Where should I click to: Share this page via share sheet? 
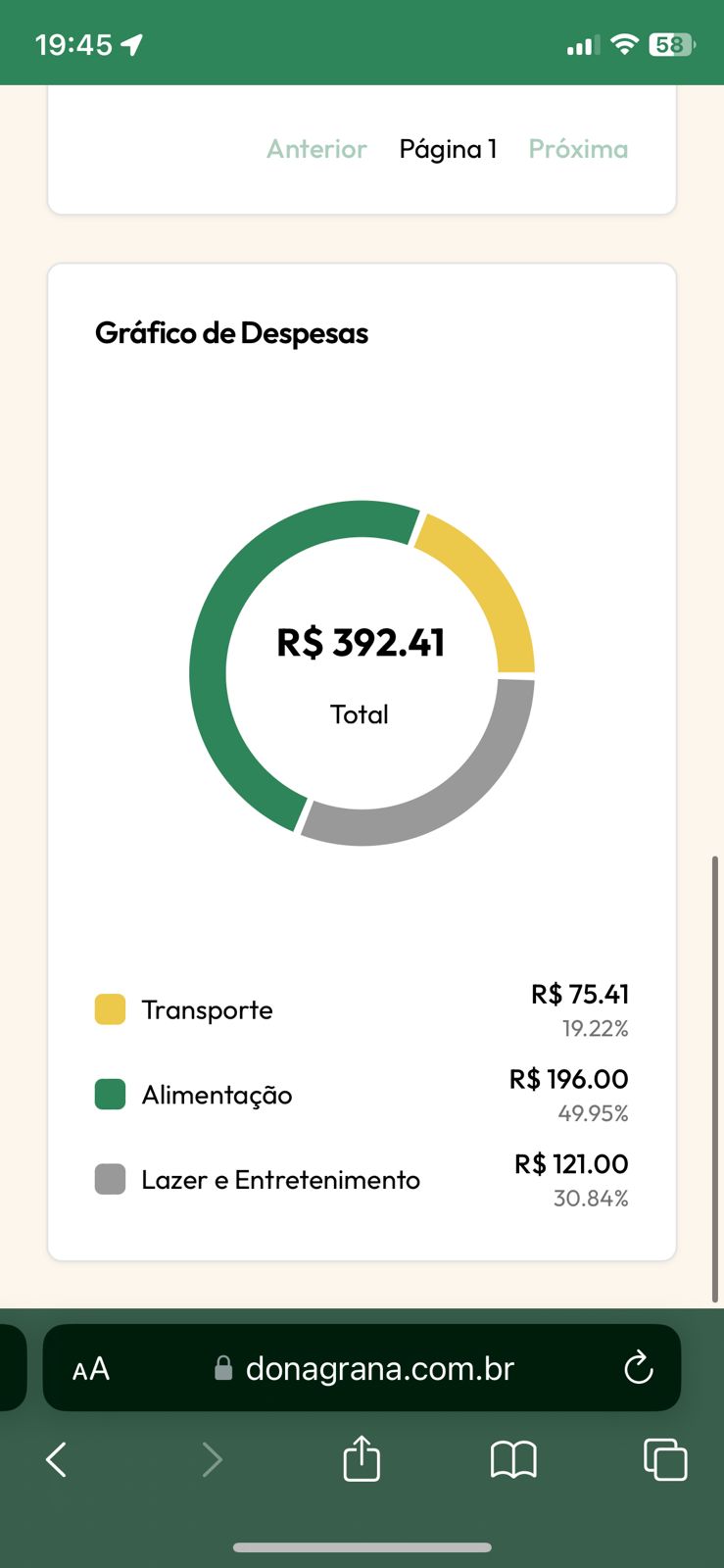tap(362, 1459)
